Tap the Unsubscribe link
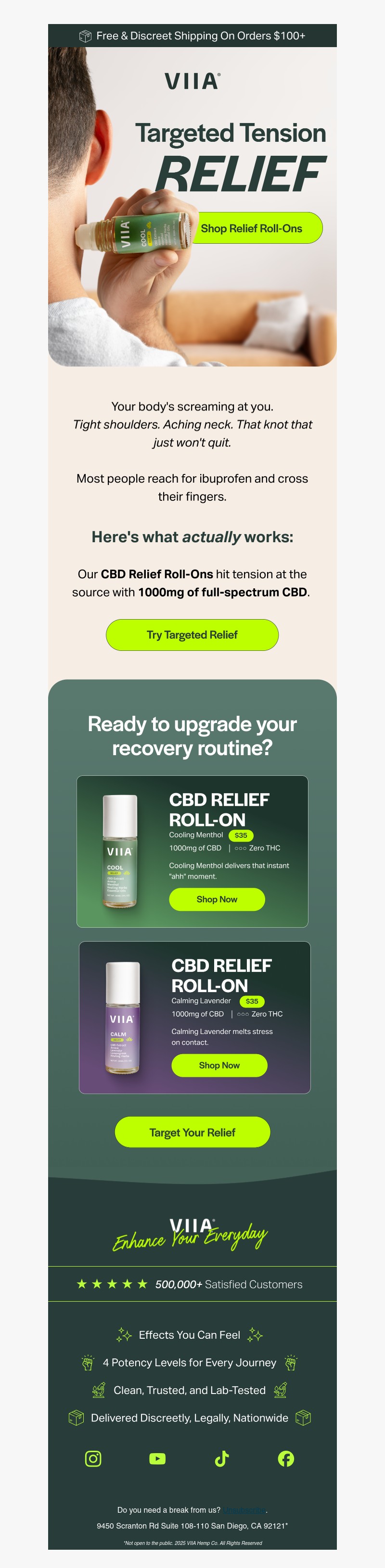The image size is (385, 1568). pos(244,1509)
